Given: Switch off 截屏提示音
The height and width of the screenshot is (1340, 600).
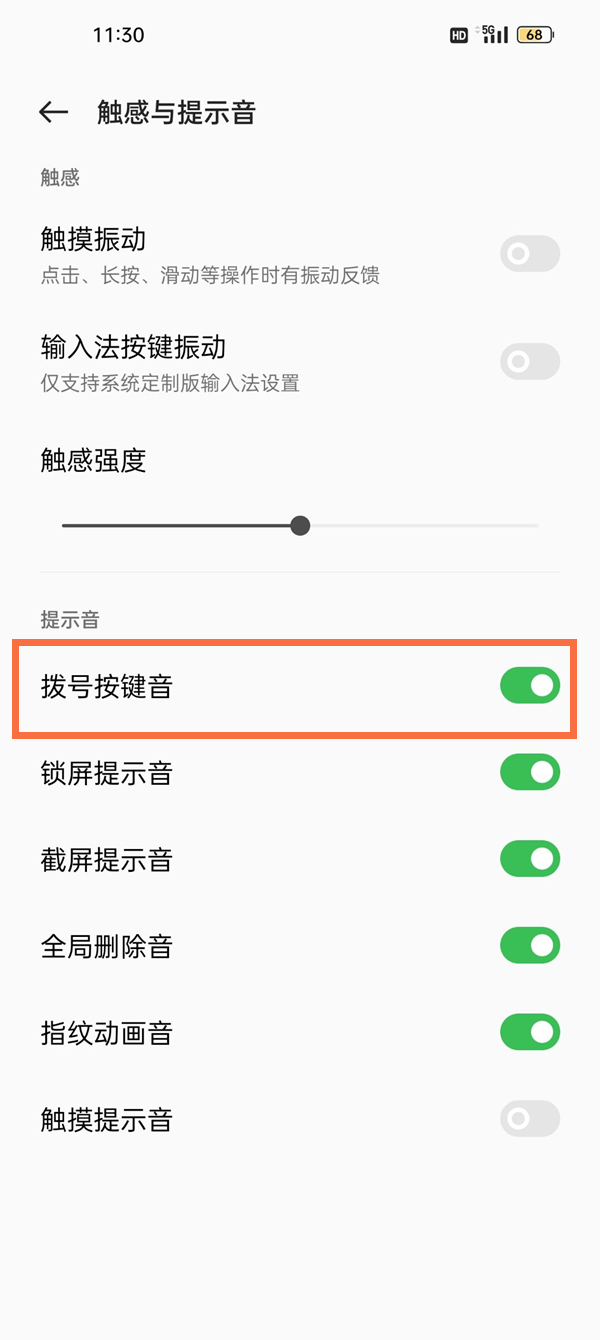Looking at the screenshot, I should [529, 859].
